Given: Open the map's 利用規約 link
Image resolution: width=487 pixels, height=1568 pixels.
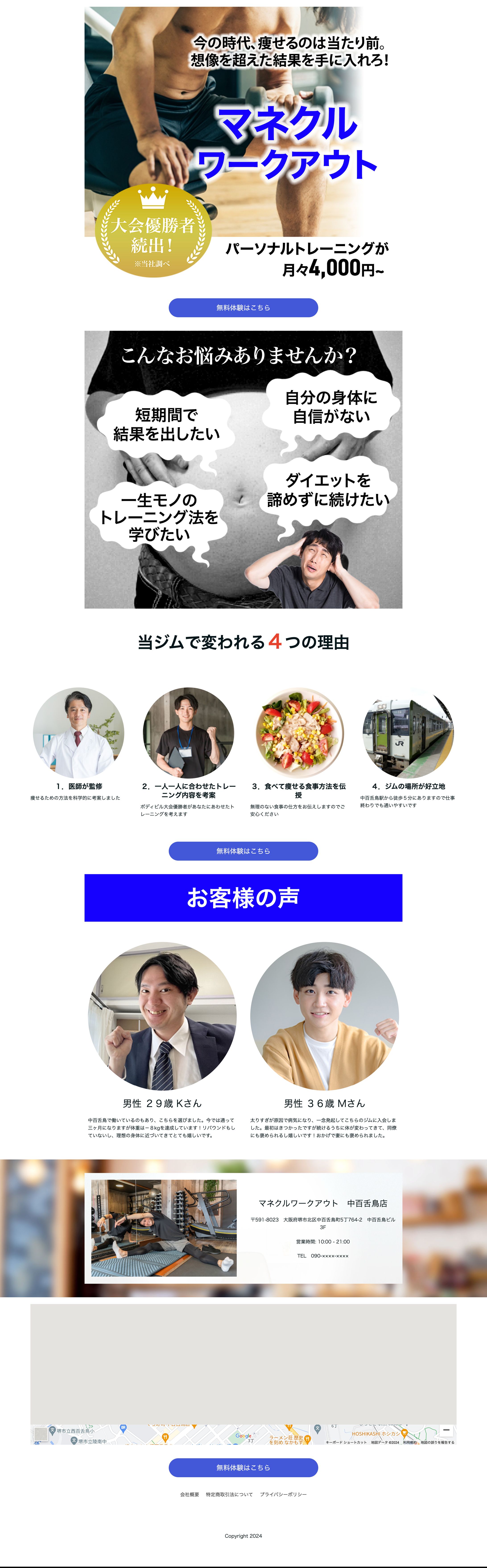Looking at the screenshot, I should (x=410, y=1442).
